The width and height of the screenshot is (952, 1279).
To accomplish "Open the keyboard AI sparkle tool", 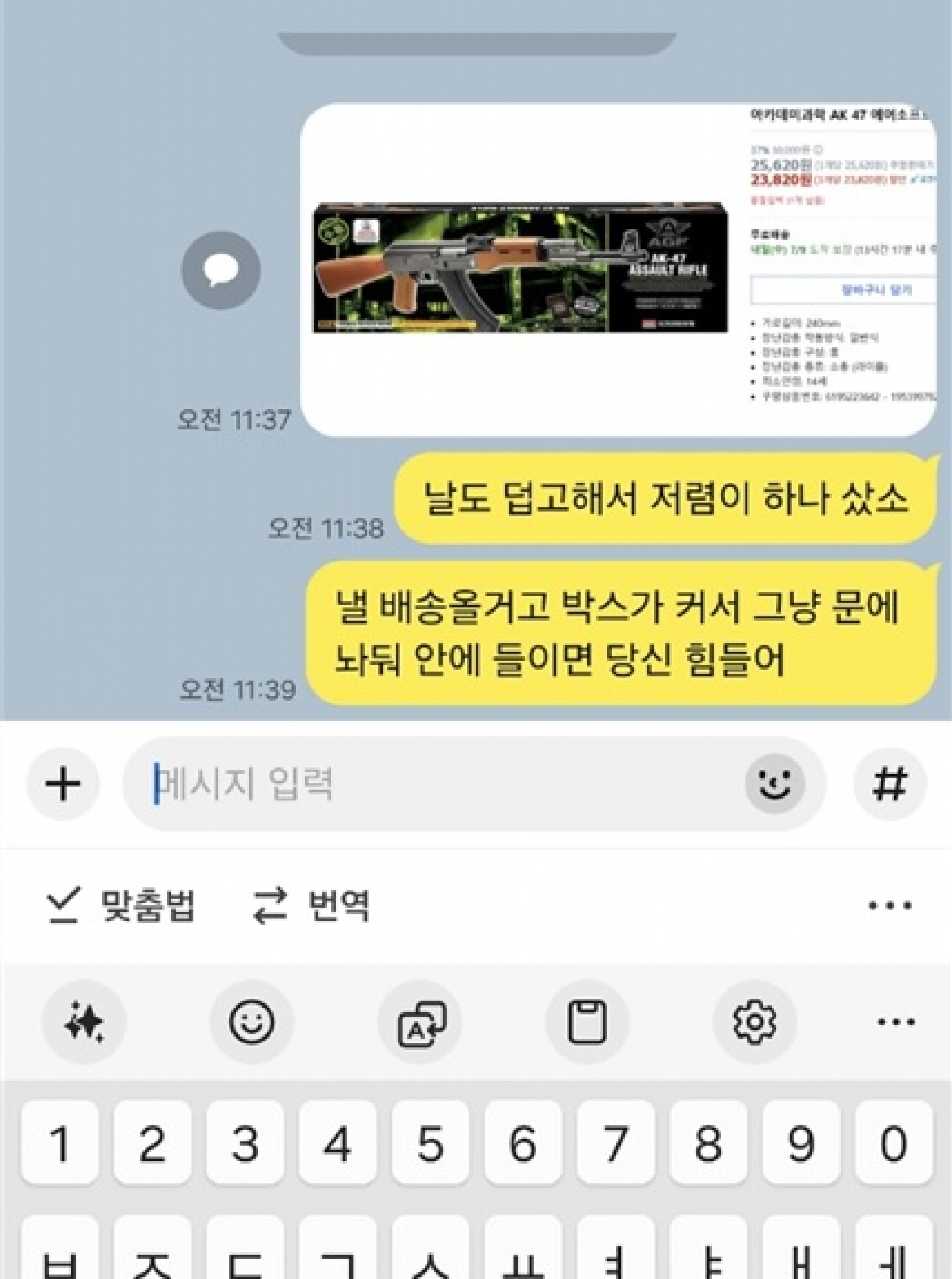I will pyautogui.click(x=84, y=1022).
